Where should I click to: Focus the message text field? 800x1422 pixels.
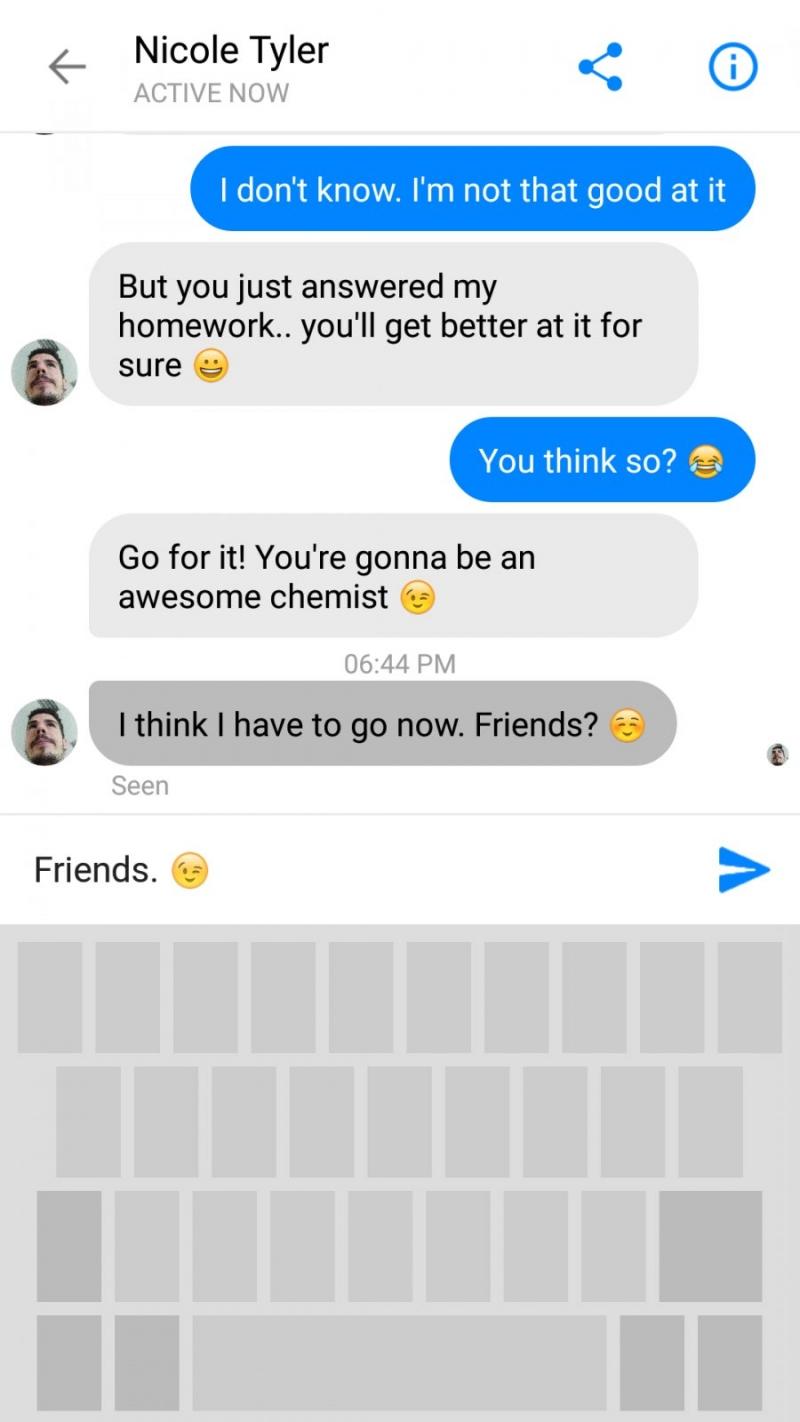click(400, 870)
